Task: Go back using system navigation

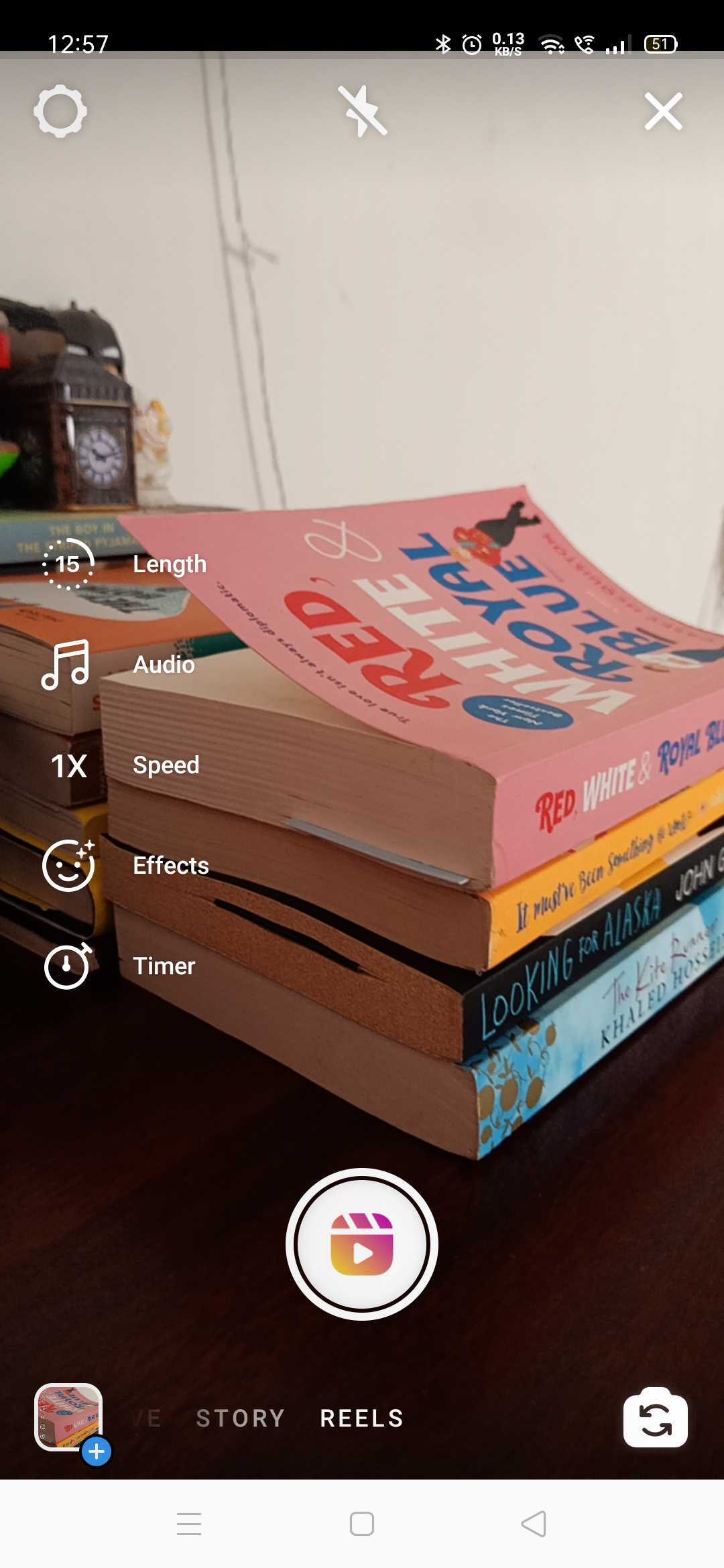Action: point(534,1524)
